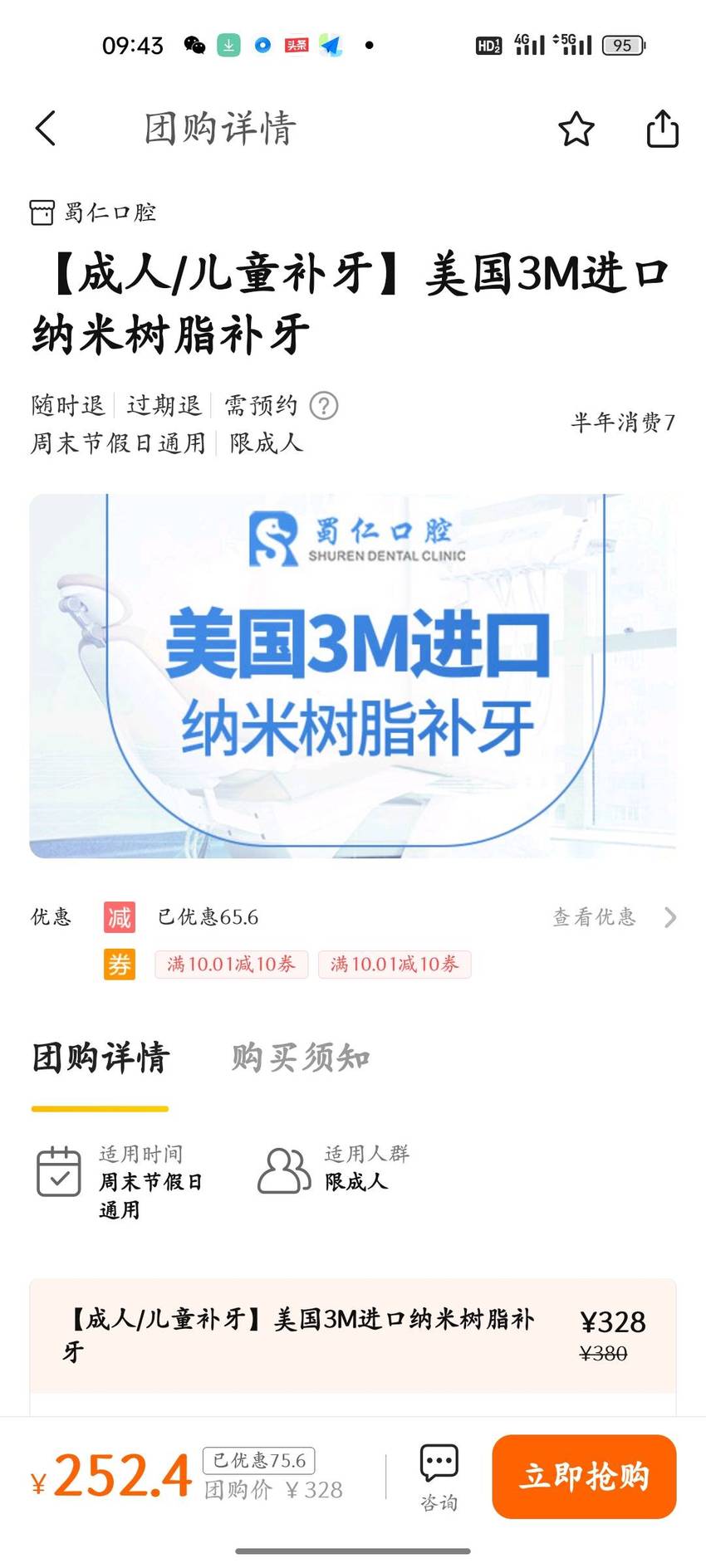The image size is (706, 1568).
Task: Claim the first 满10.01减10券 coupon
Action: pyautogui.click(x=231, y=965)
